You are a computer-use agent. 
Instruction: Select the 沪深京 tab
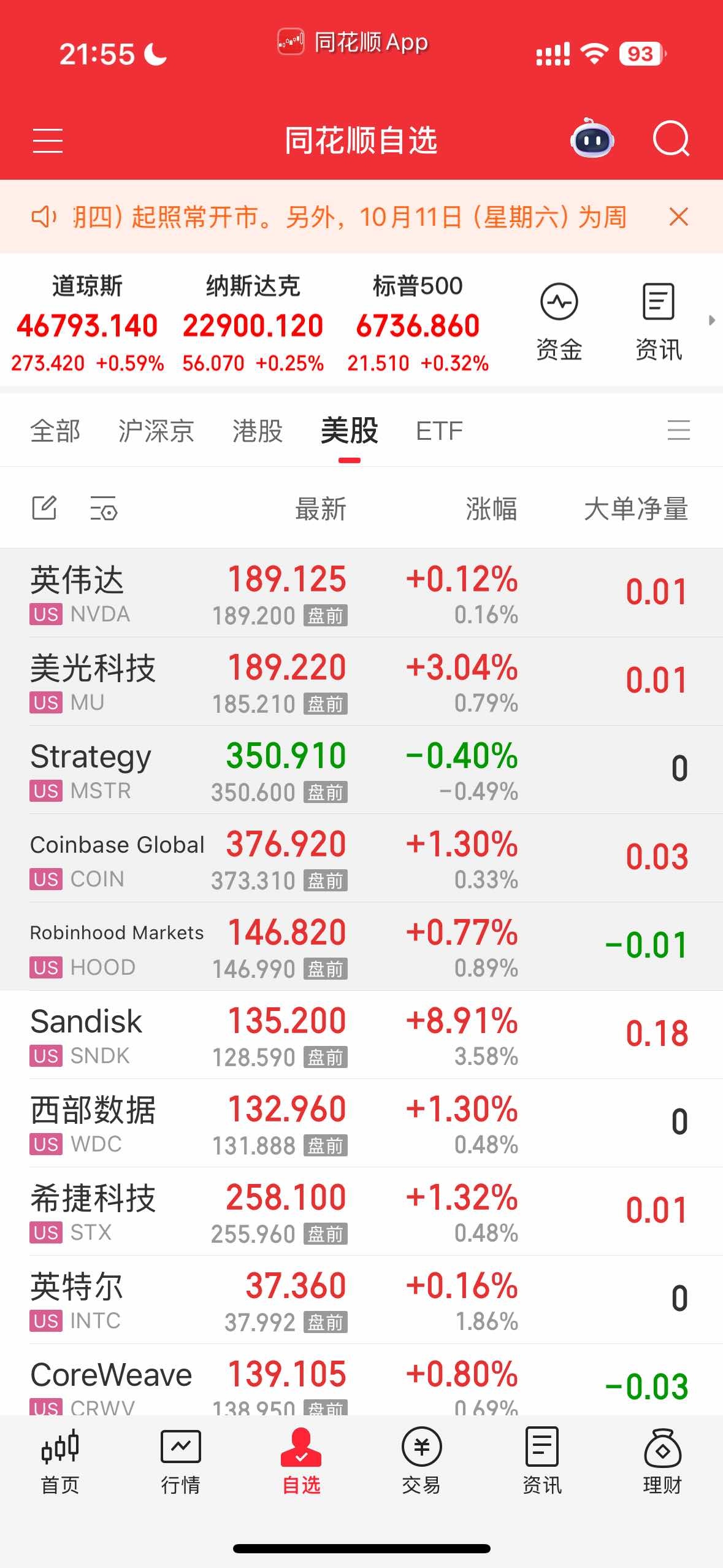pyautogui.click(x=156, y=431)
